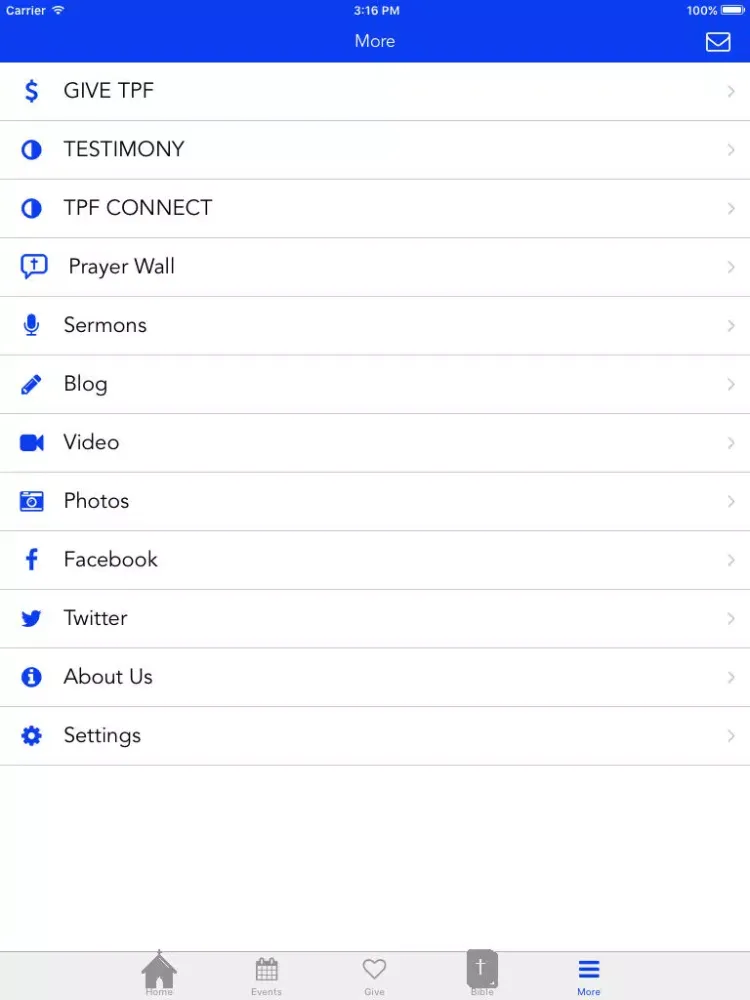750x1000 pixels.
Task: Go to the Video section
Action: click(375, 442)
